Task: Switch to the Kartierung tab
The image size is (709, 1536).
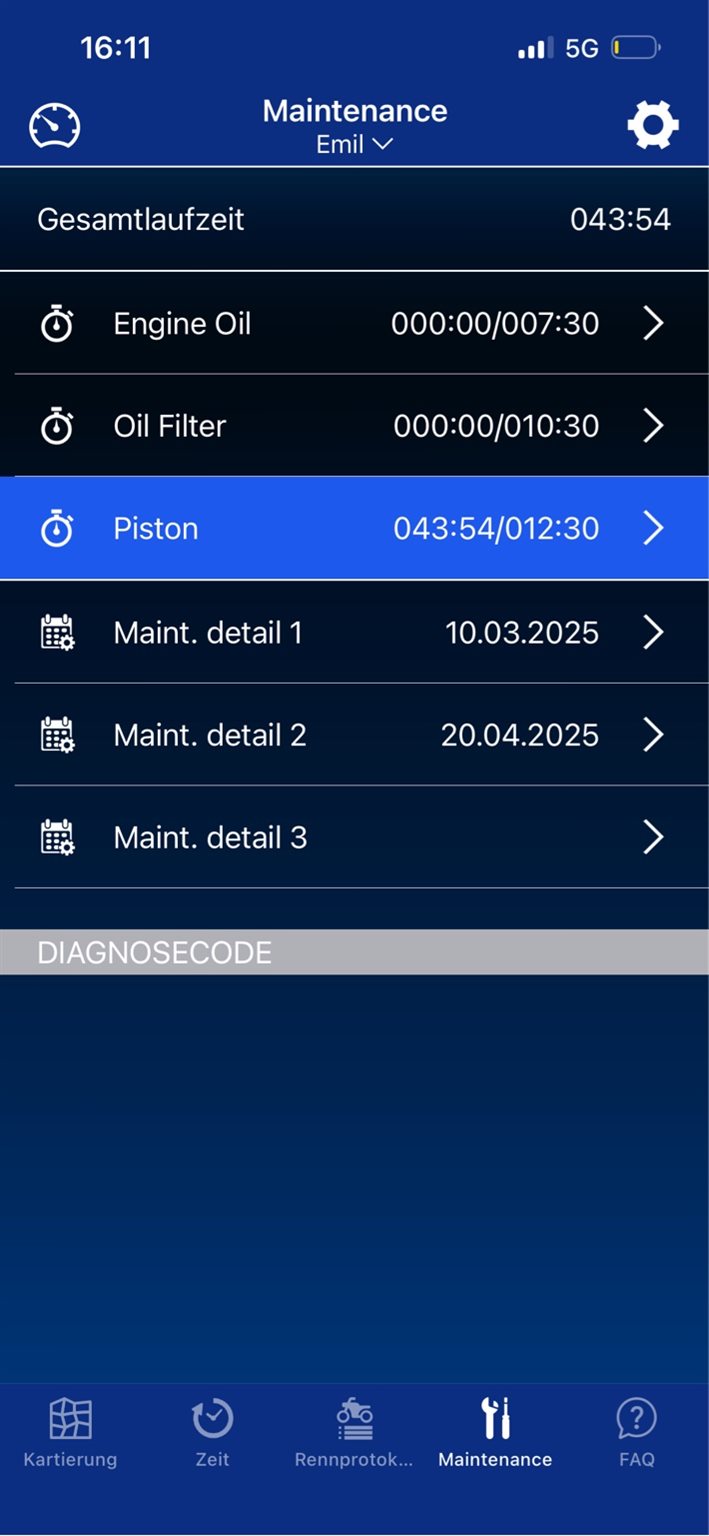Action: coord(70,1432)
